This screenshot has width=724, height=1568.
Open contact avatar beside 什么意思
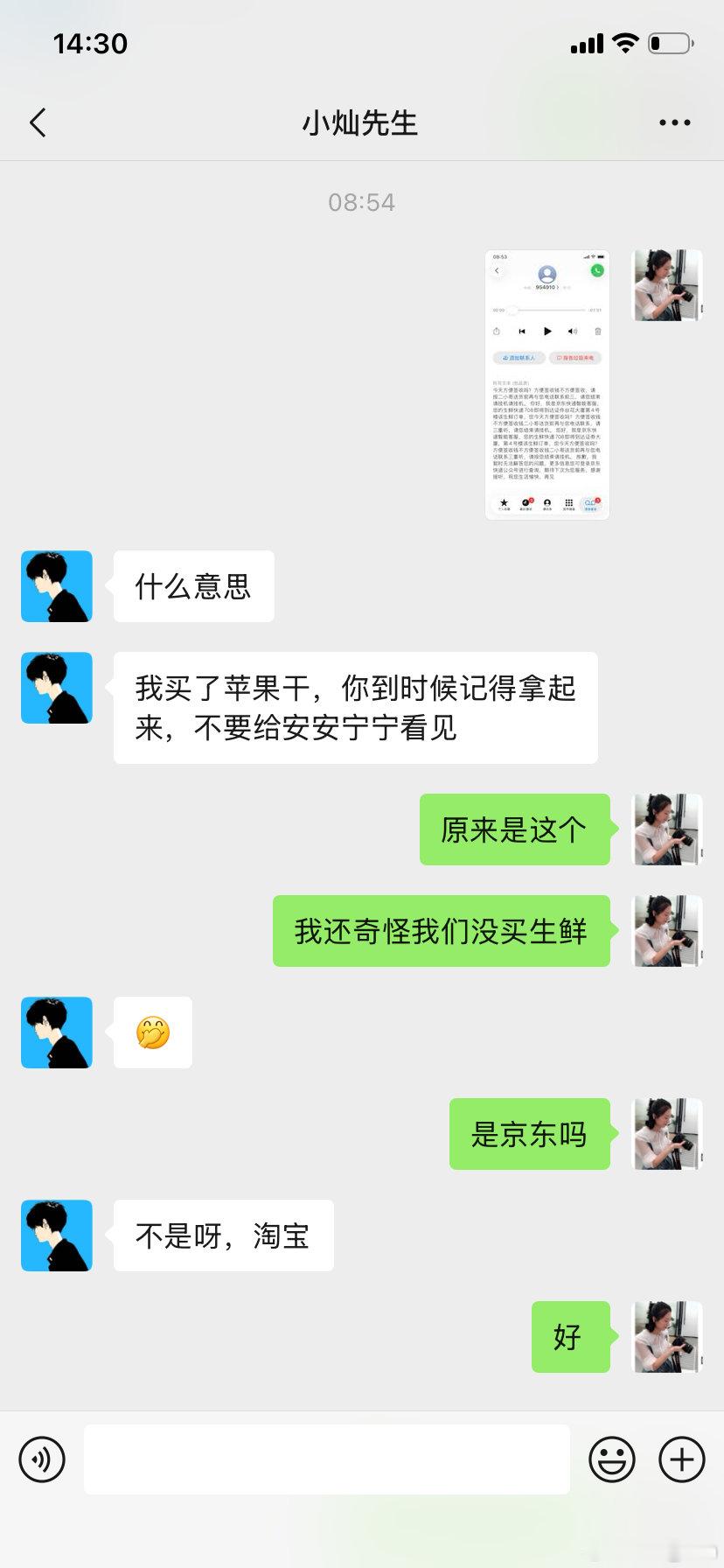pos(57,586)
